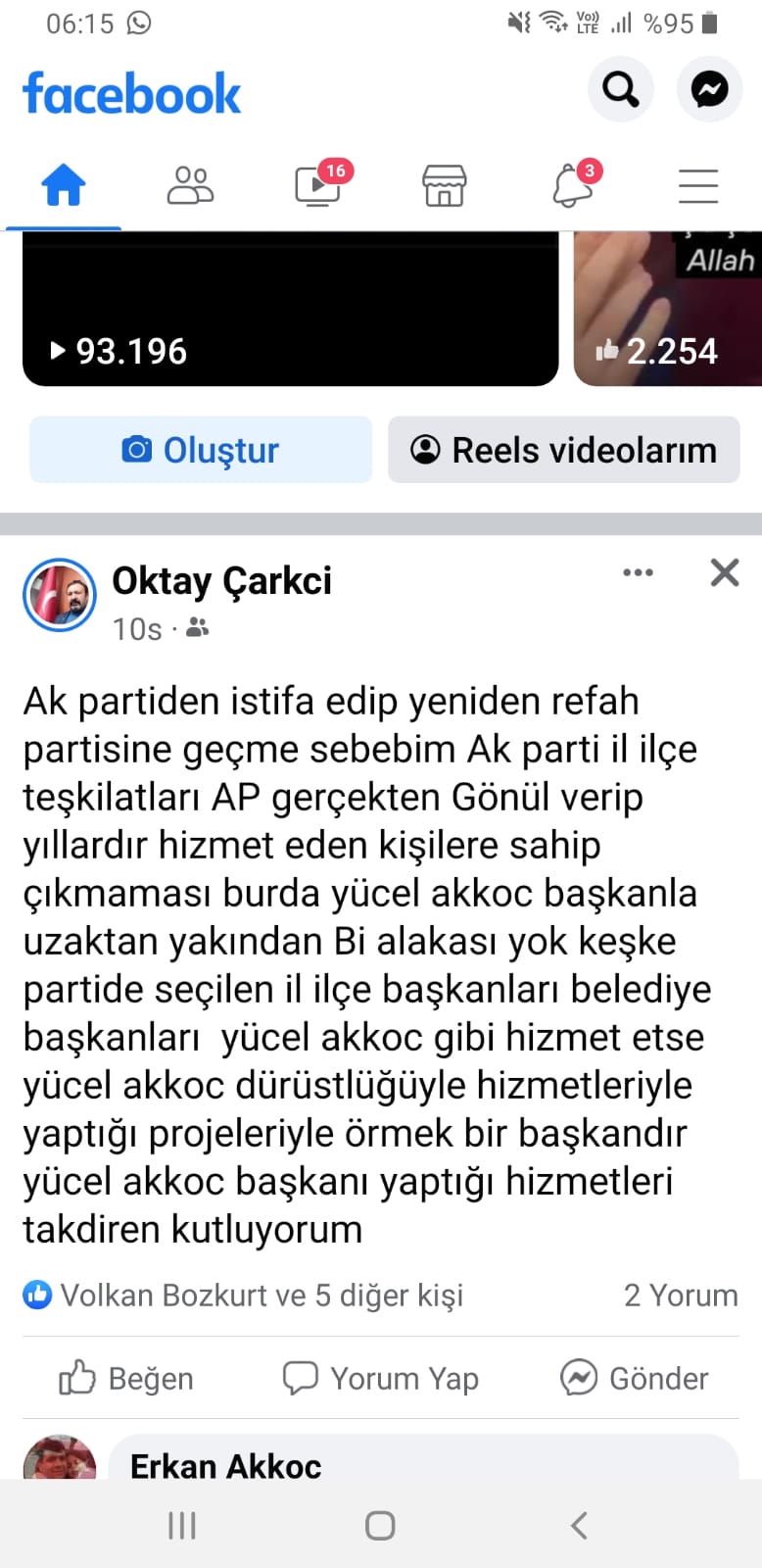Play the reel with 93.196 views

[x=290, y=309]
